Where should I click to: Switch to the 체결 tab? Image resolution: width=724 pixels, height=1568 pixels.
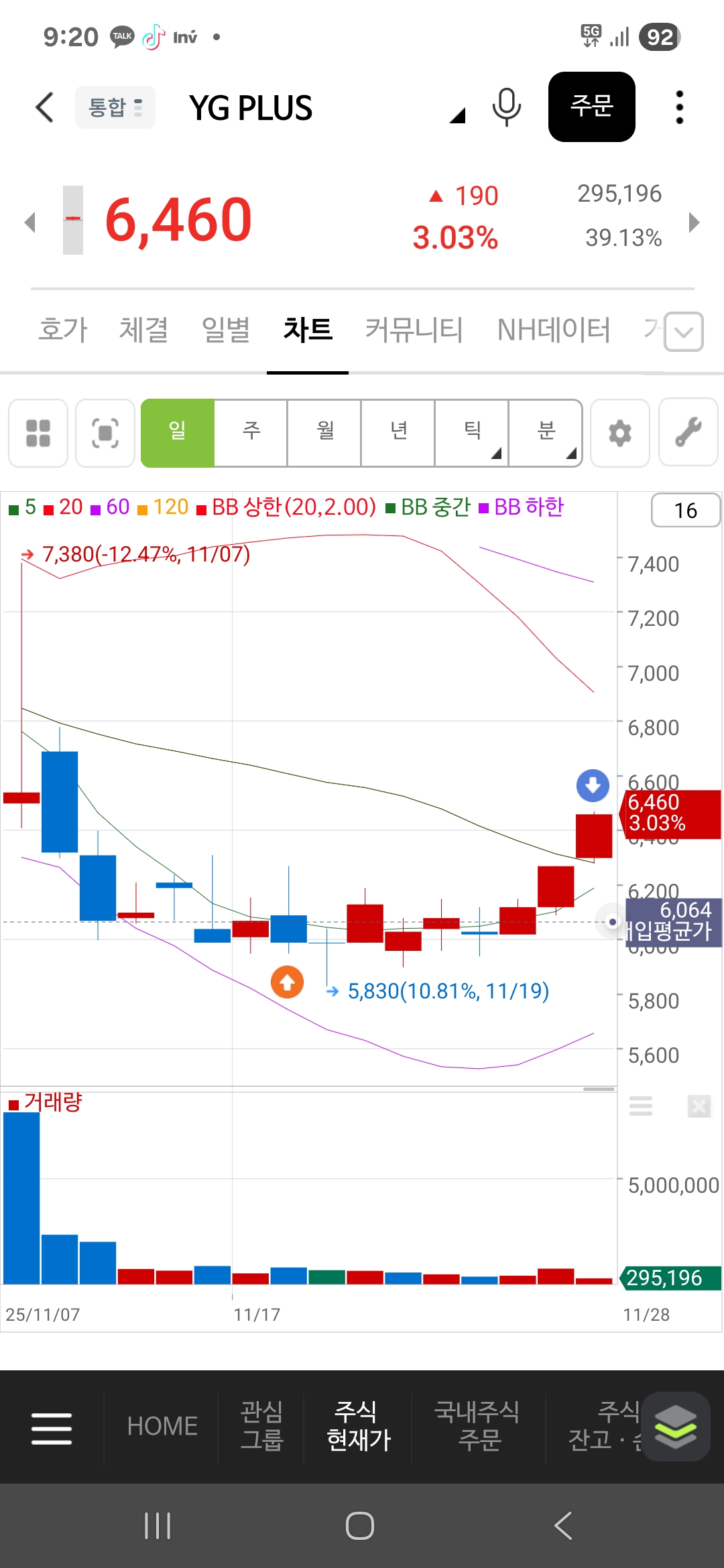pyautogui.click(x=143, y=330)
